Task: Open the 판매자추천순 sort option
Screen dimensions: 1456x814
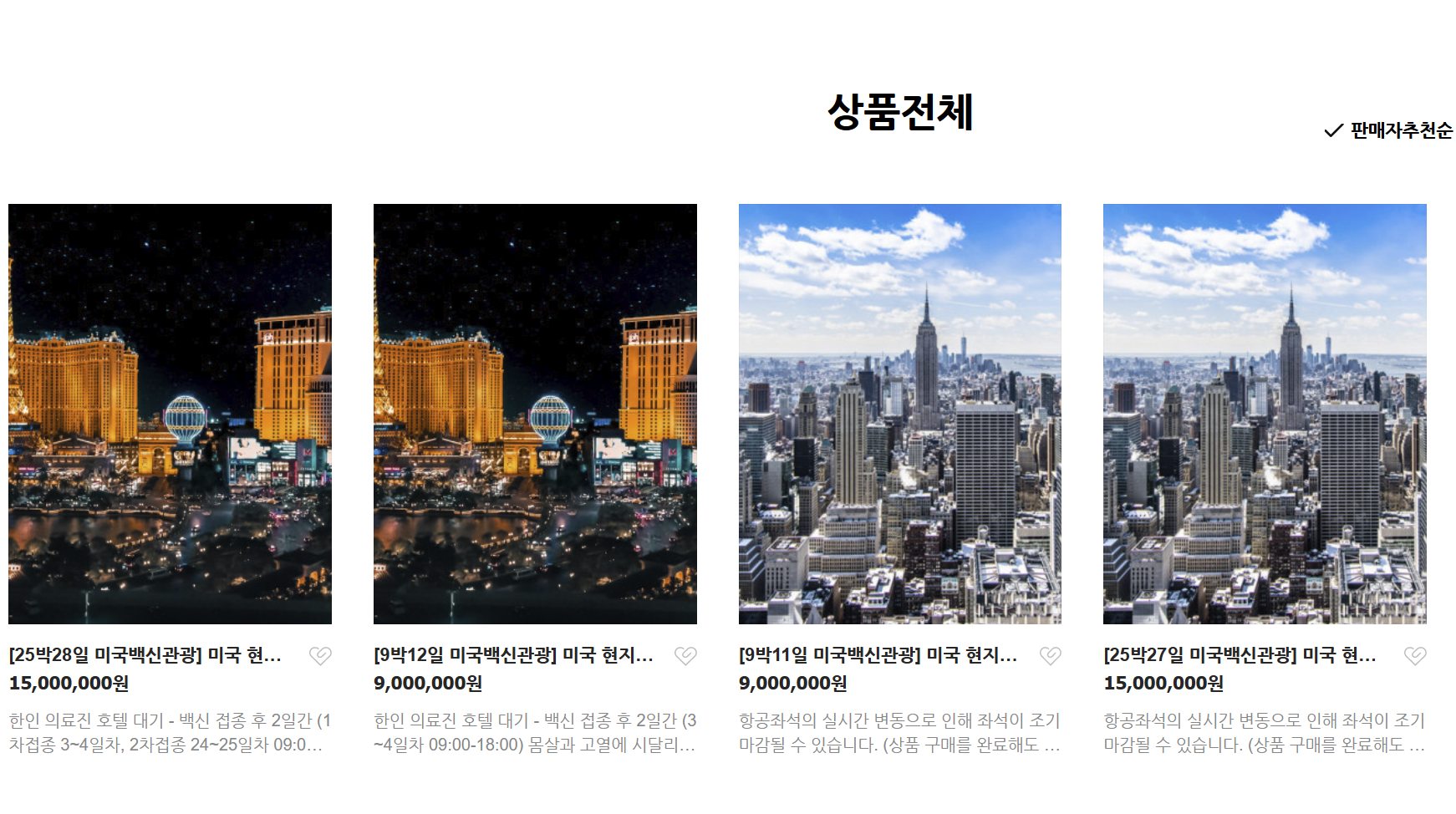Action: (1389, 130)
